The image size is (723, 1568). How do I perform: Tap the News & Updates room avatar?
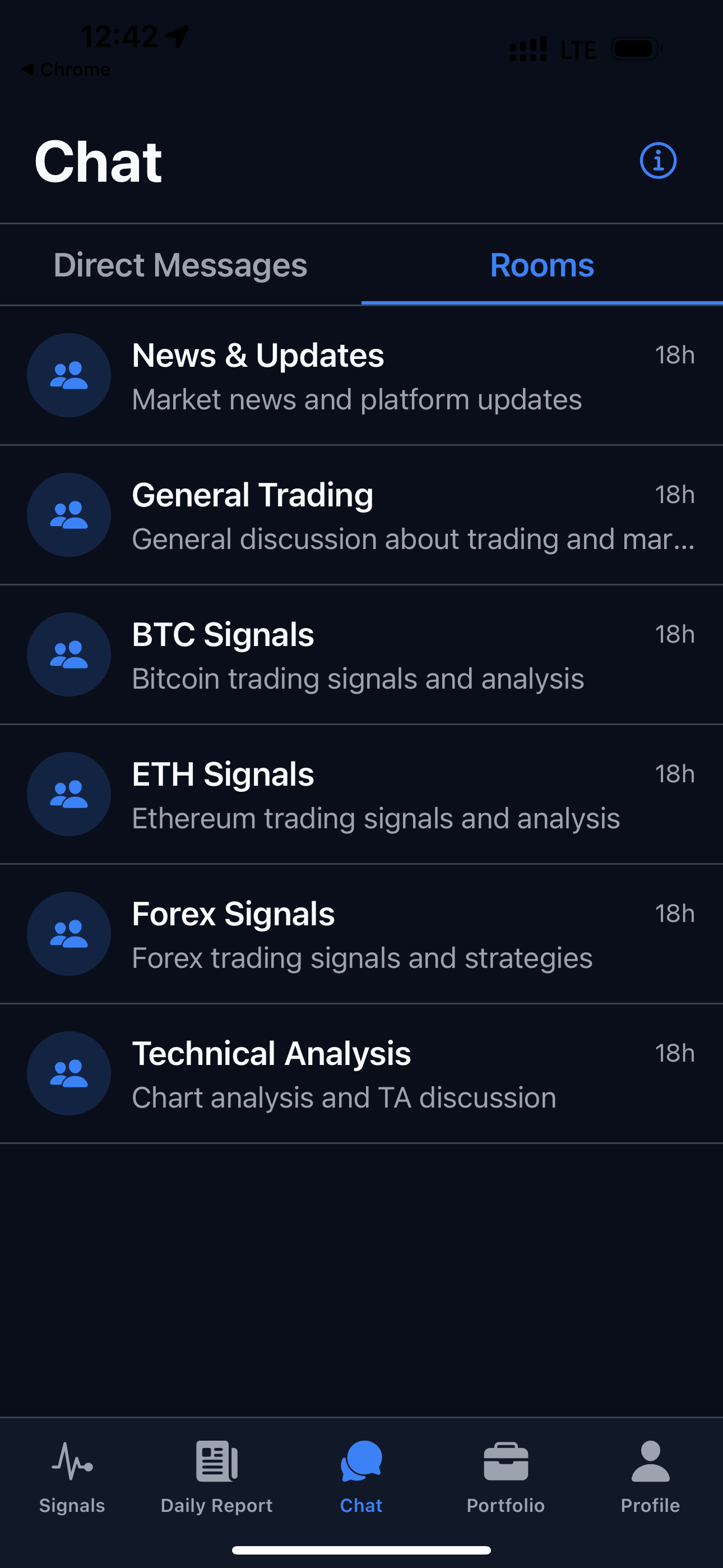69,376
